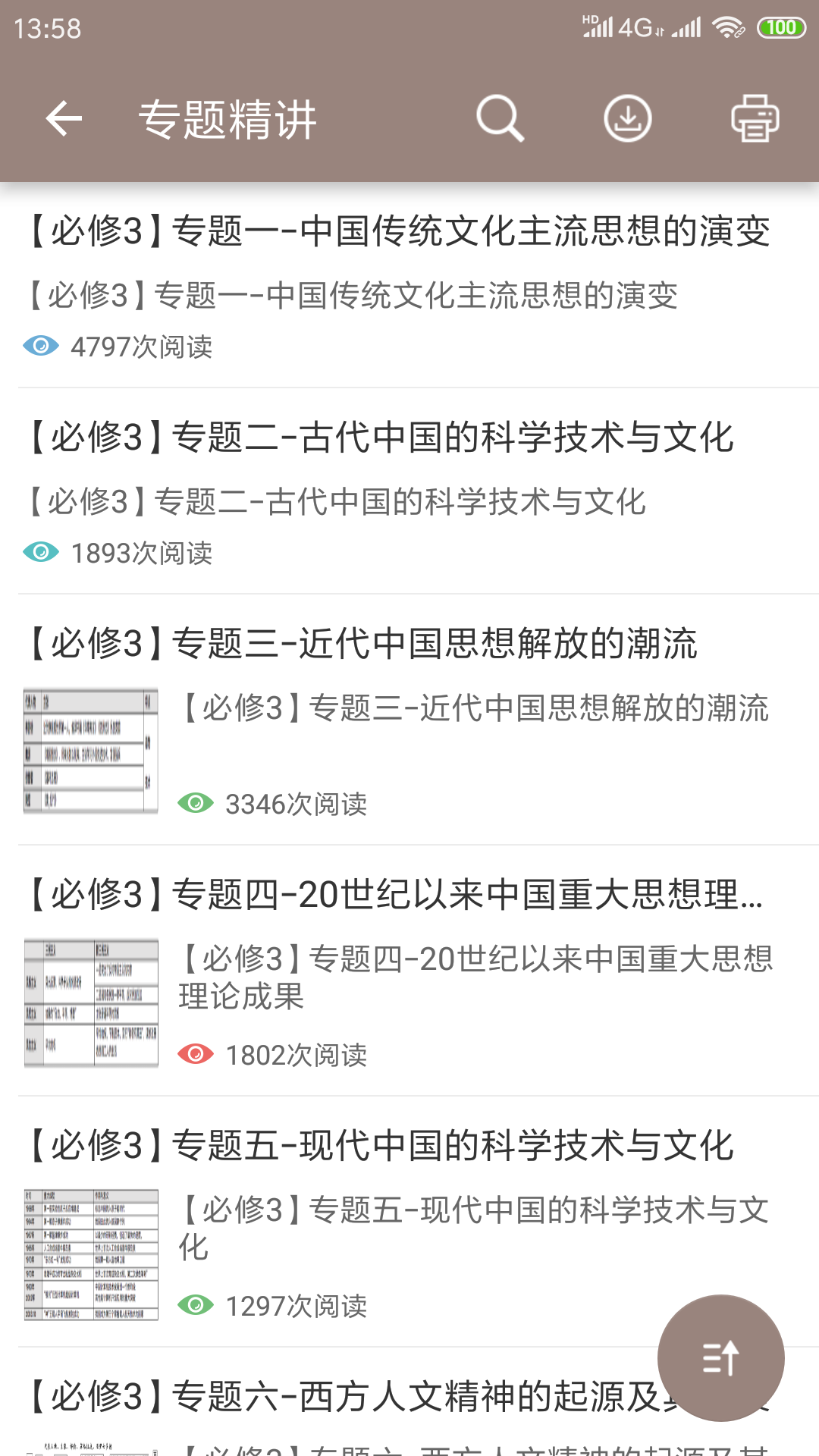
Task: Tap the 专题精讲 title text
Action: 226,118
